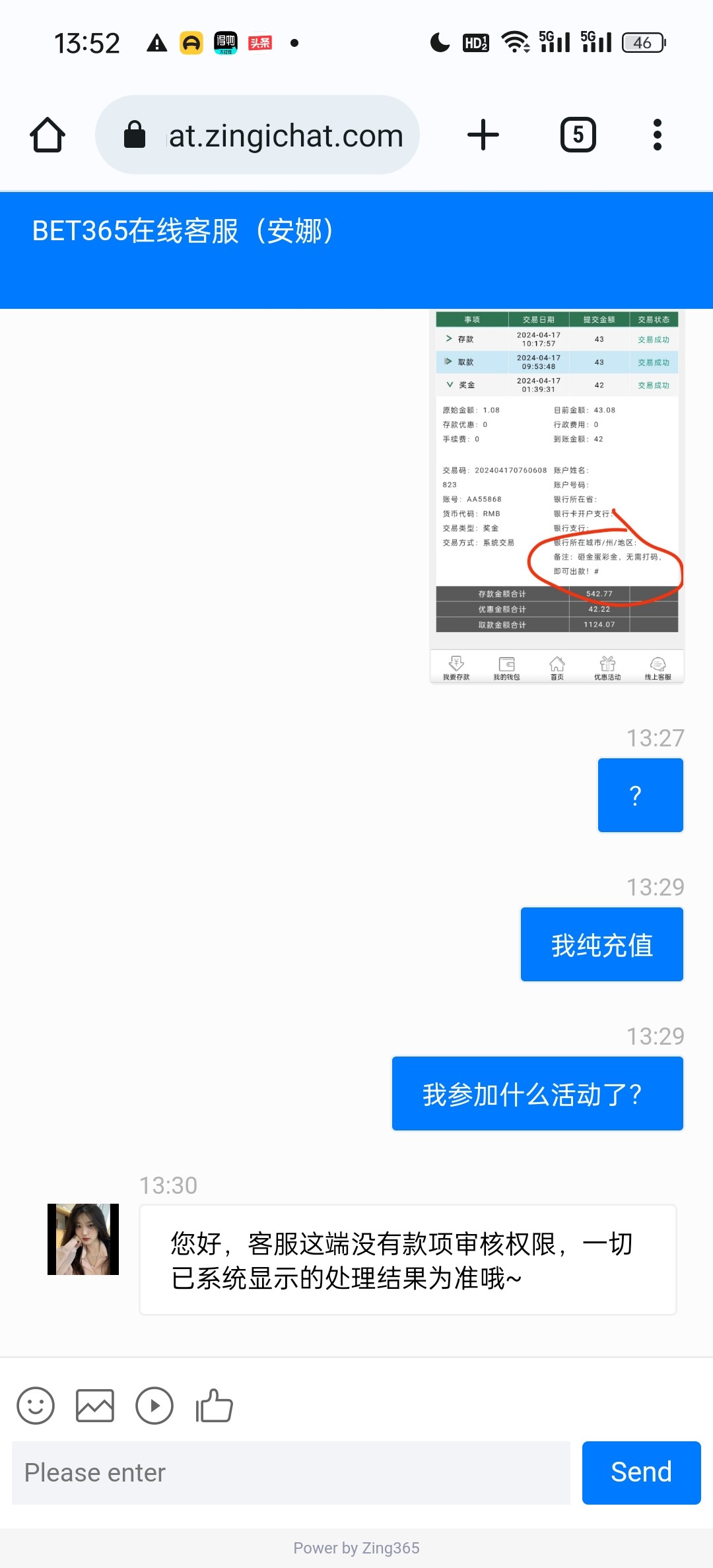Attach a picture to the chat
This screenshot has height=1568, width=713.
[x=95, y=1406]
